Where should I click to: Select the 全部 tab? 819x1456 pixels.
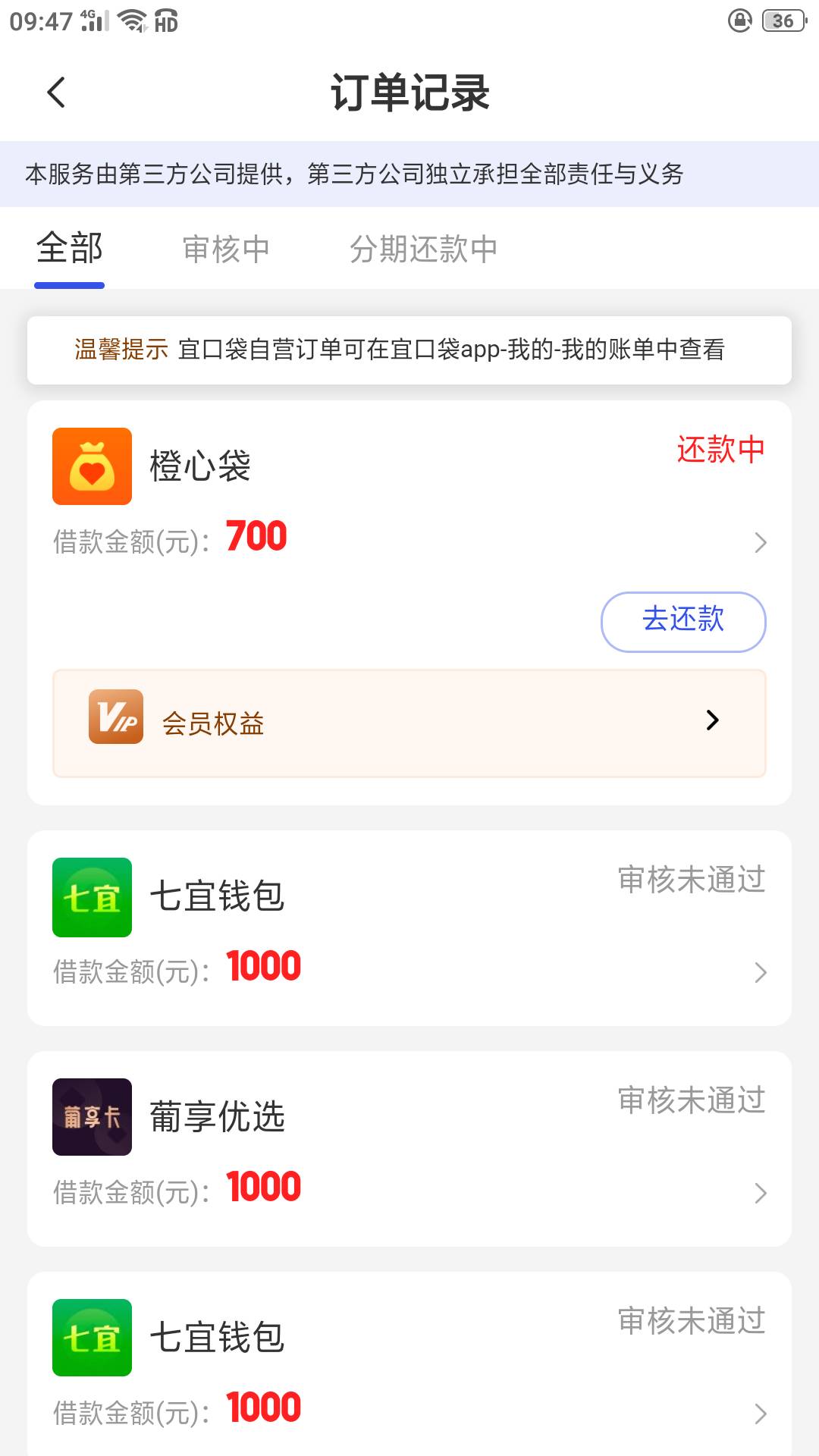coord(69,249)
